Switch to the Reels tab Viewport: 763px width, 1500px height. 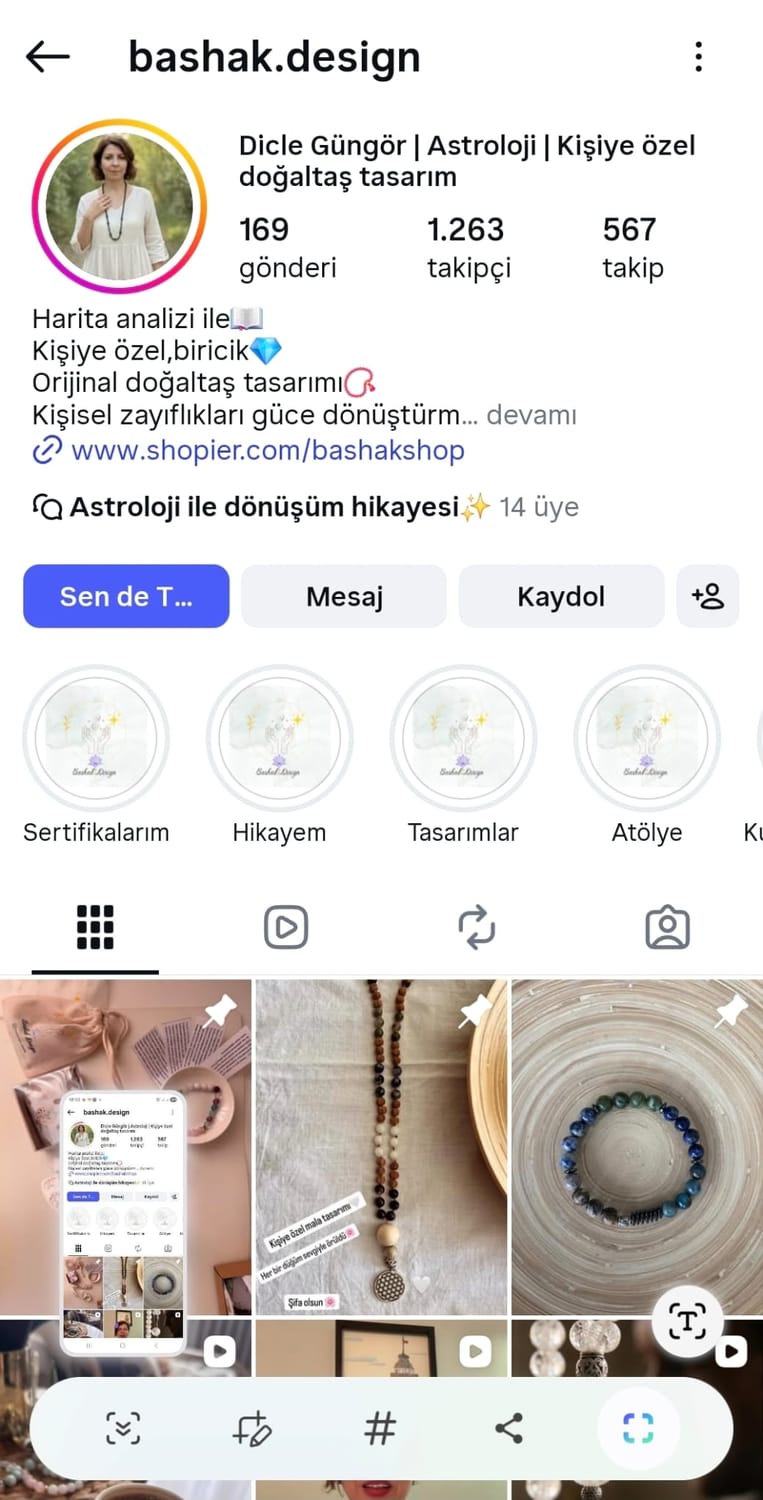click(x=286, y=928)
